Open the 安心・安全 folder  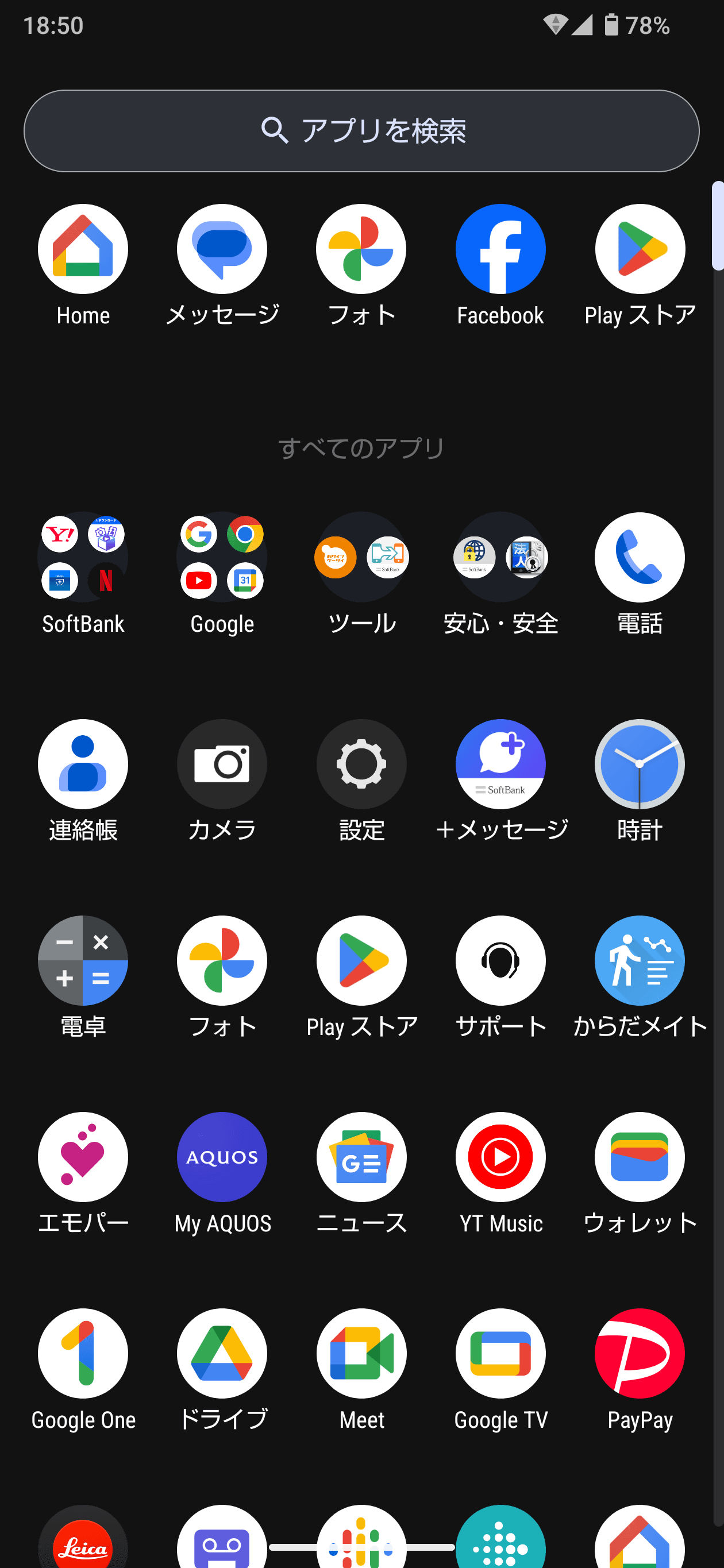click(x=500, y=558)
